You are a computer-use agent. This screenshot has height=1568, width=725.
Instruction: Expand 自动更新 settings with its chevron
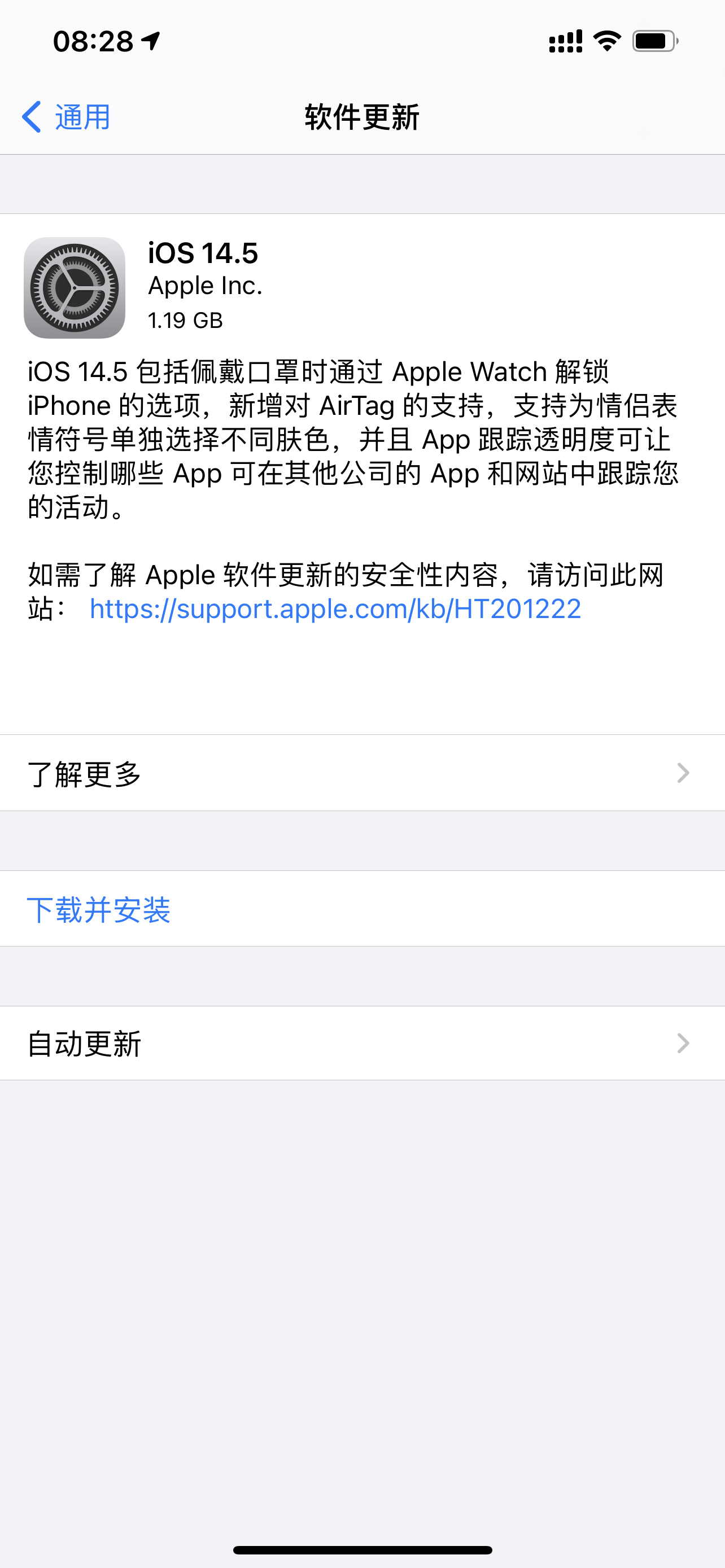683,1044
